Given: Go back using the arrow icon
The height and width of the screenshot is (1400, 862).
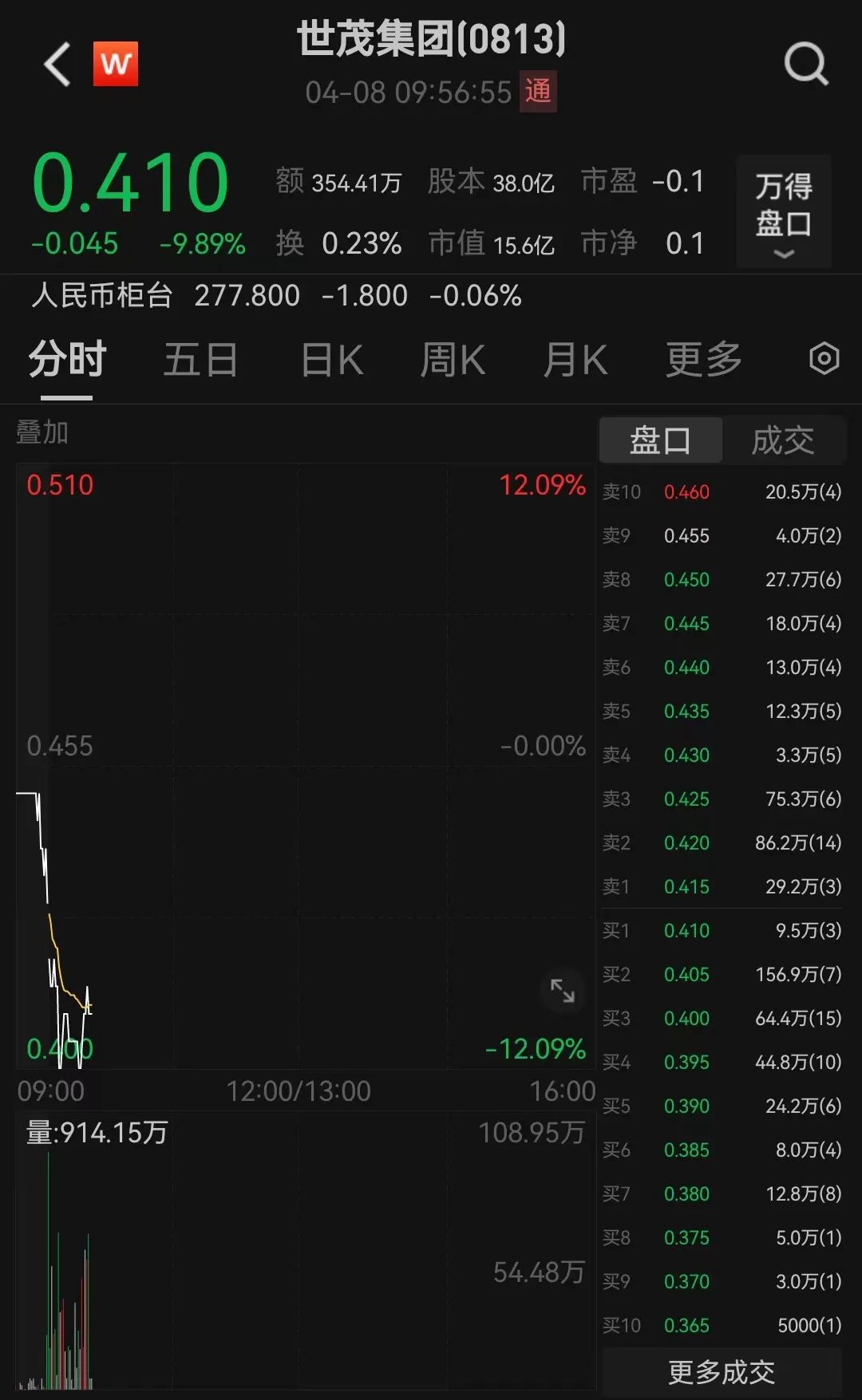Looking at the screenshot, I should [x=57, y=64].
